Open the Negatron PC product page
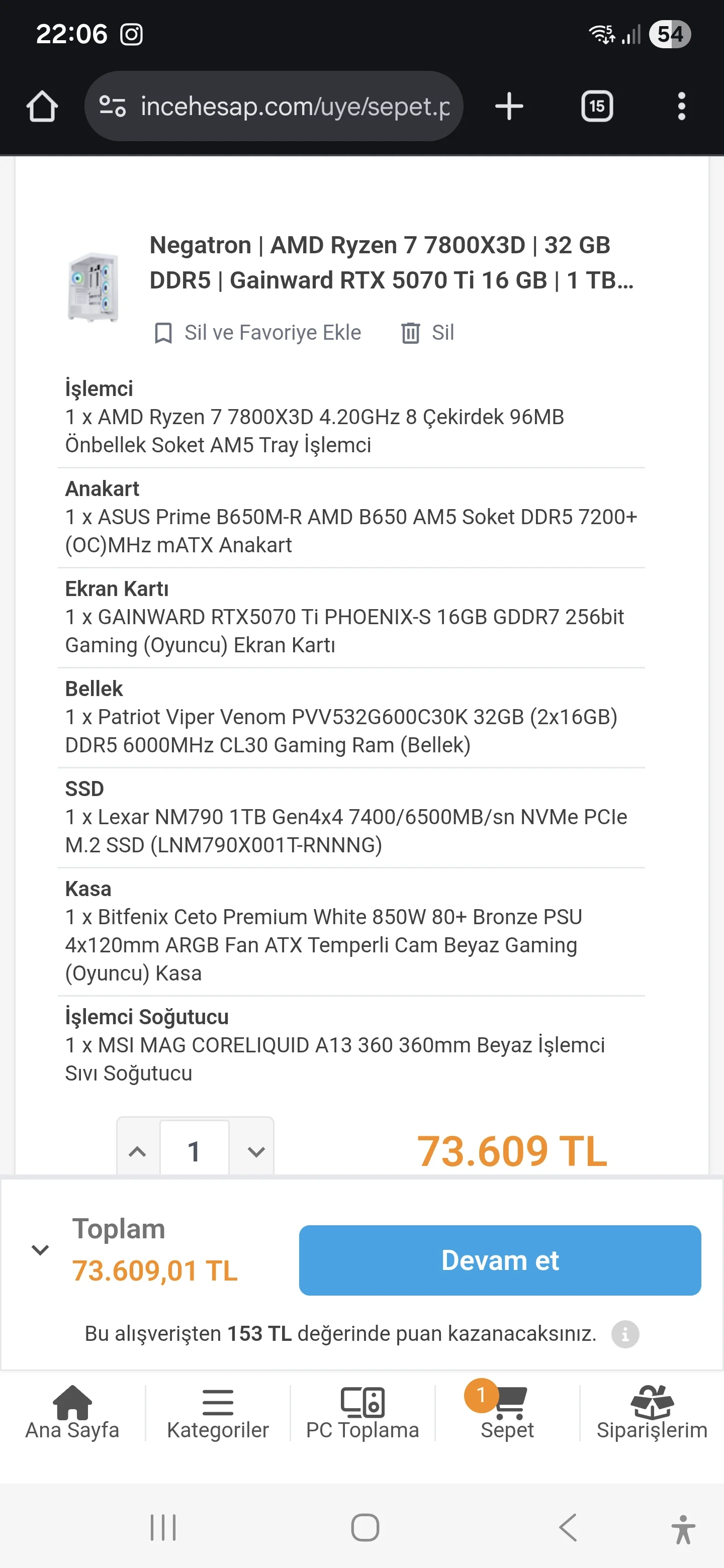 point(392,262)
